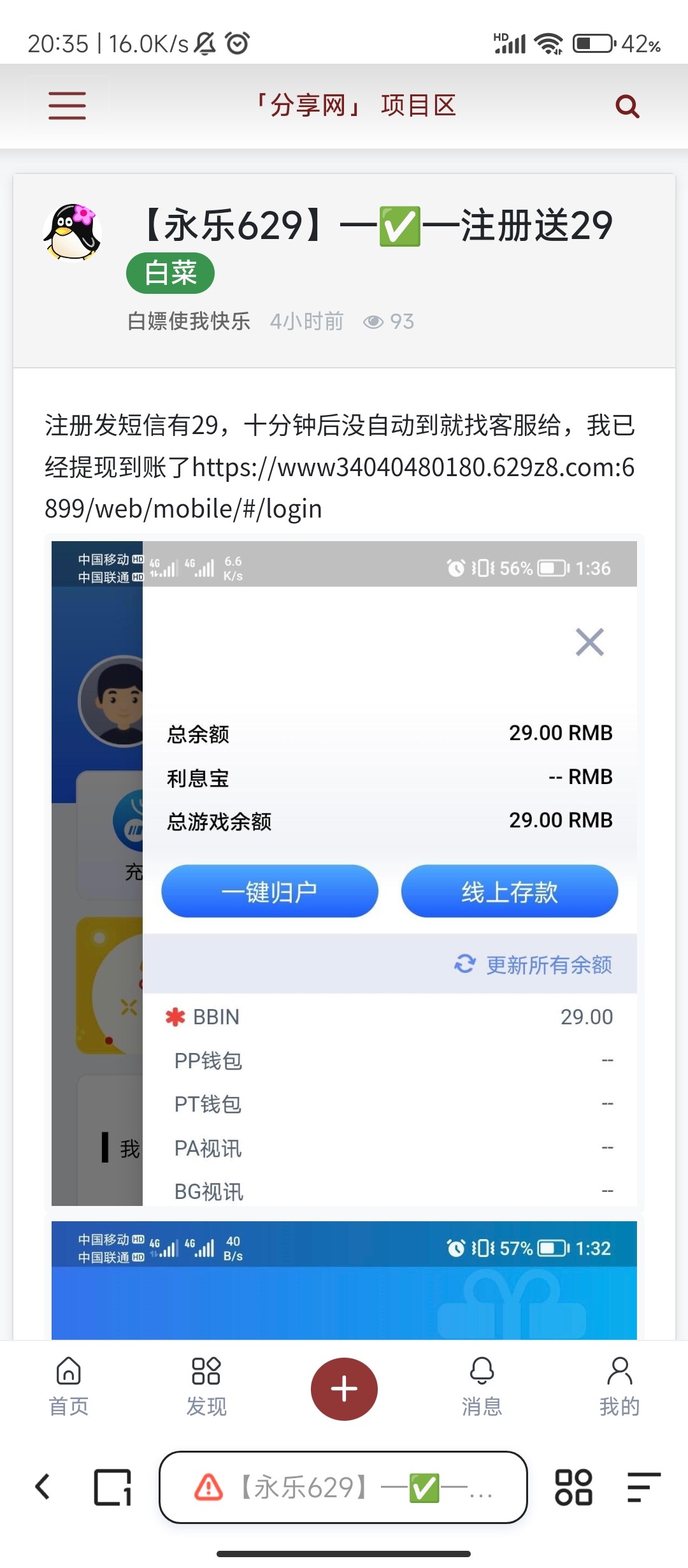Open the hamburger navigation menu
Viewport: 688px width, 1568px height.
66,106
